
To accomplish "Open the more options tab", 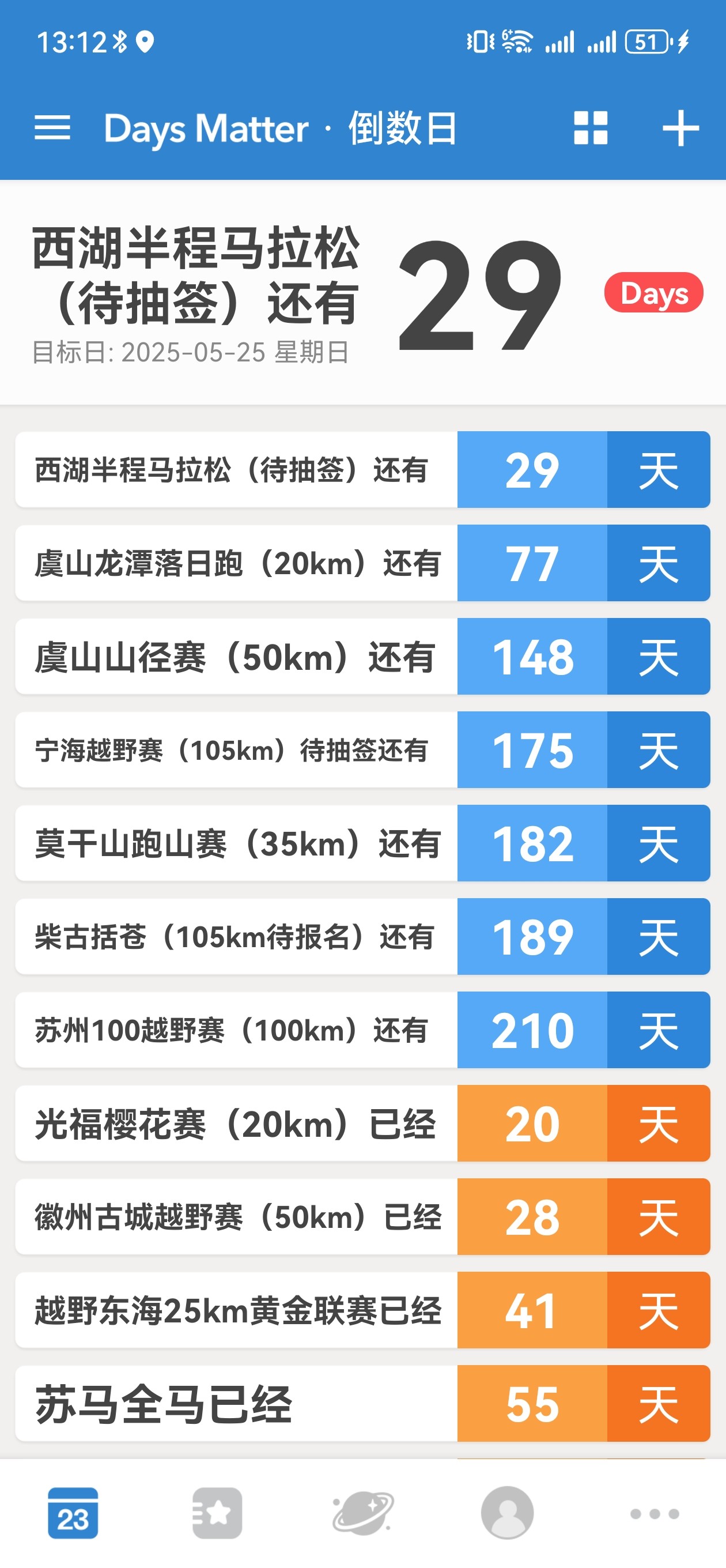I will click(x=655, y=1514).
